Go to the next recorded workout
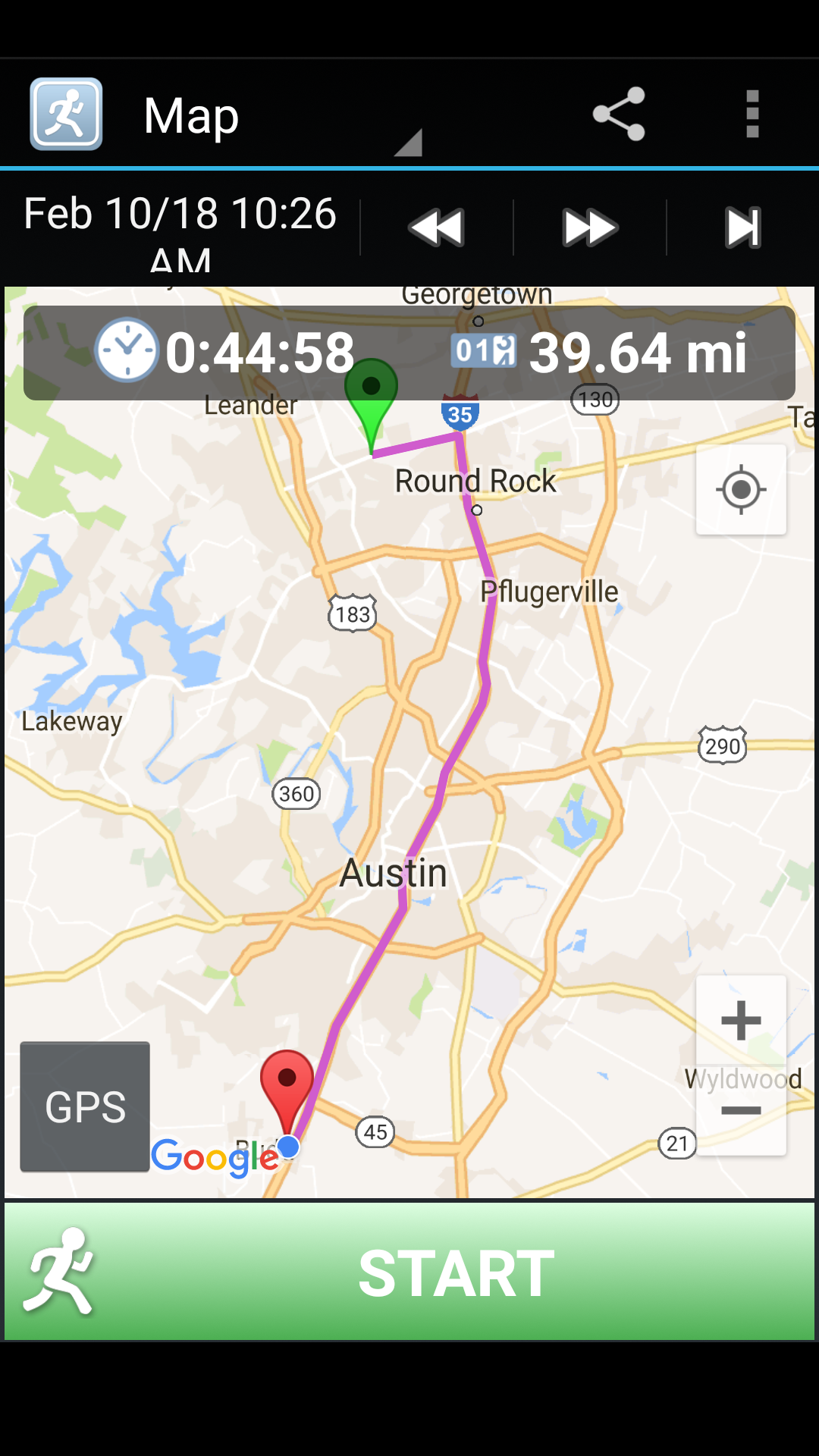The width and height of the screenshot is (819, 1456). click(590, 227)
